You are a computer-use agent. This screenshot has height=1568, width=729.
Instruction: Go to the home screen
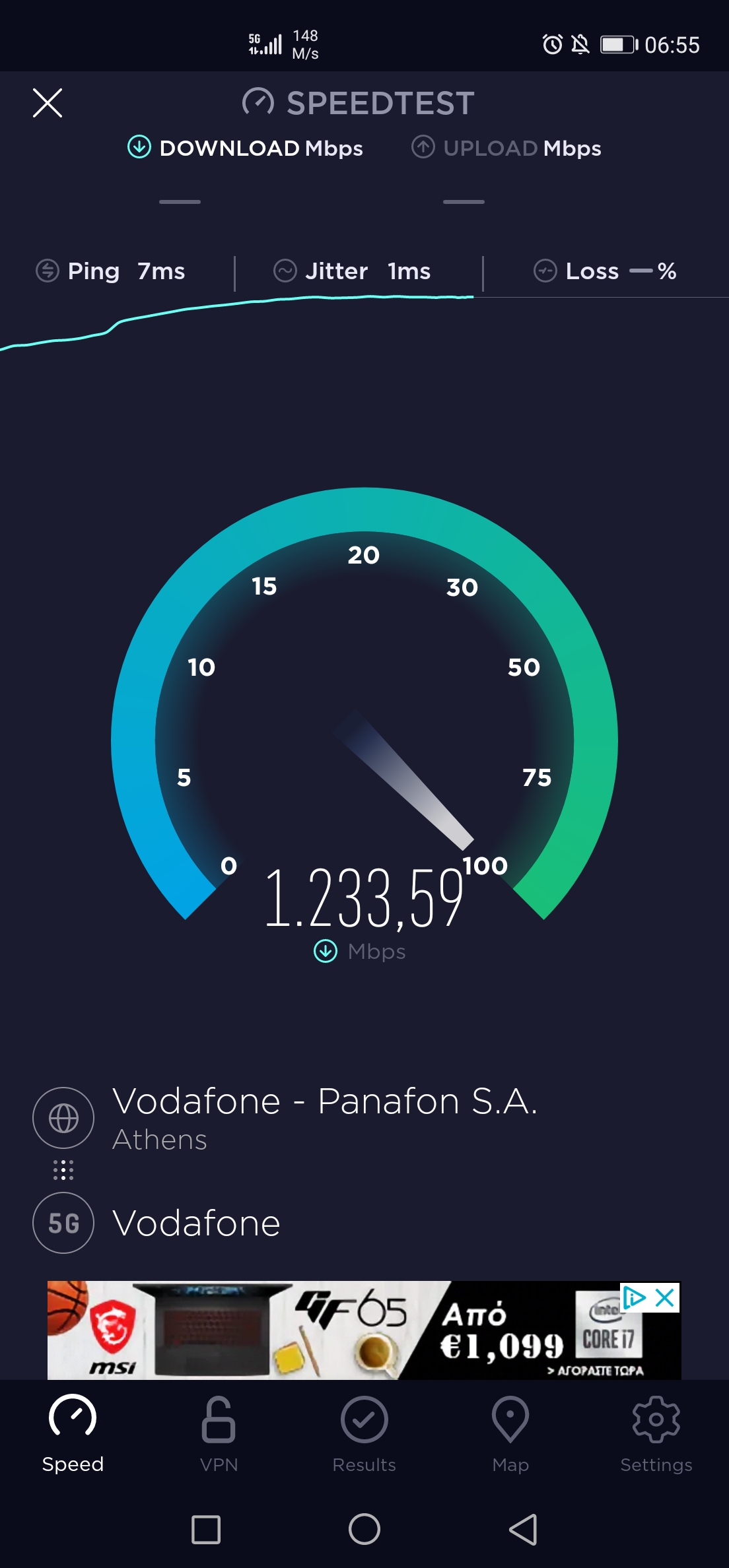point(364,1529)
